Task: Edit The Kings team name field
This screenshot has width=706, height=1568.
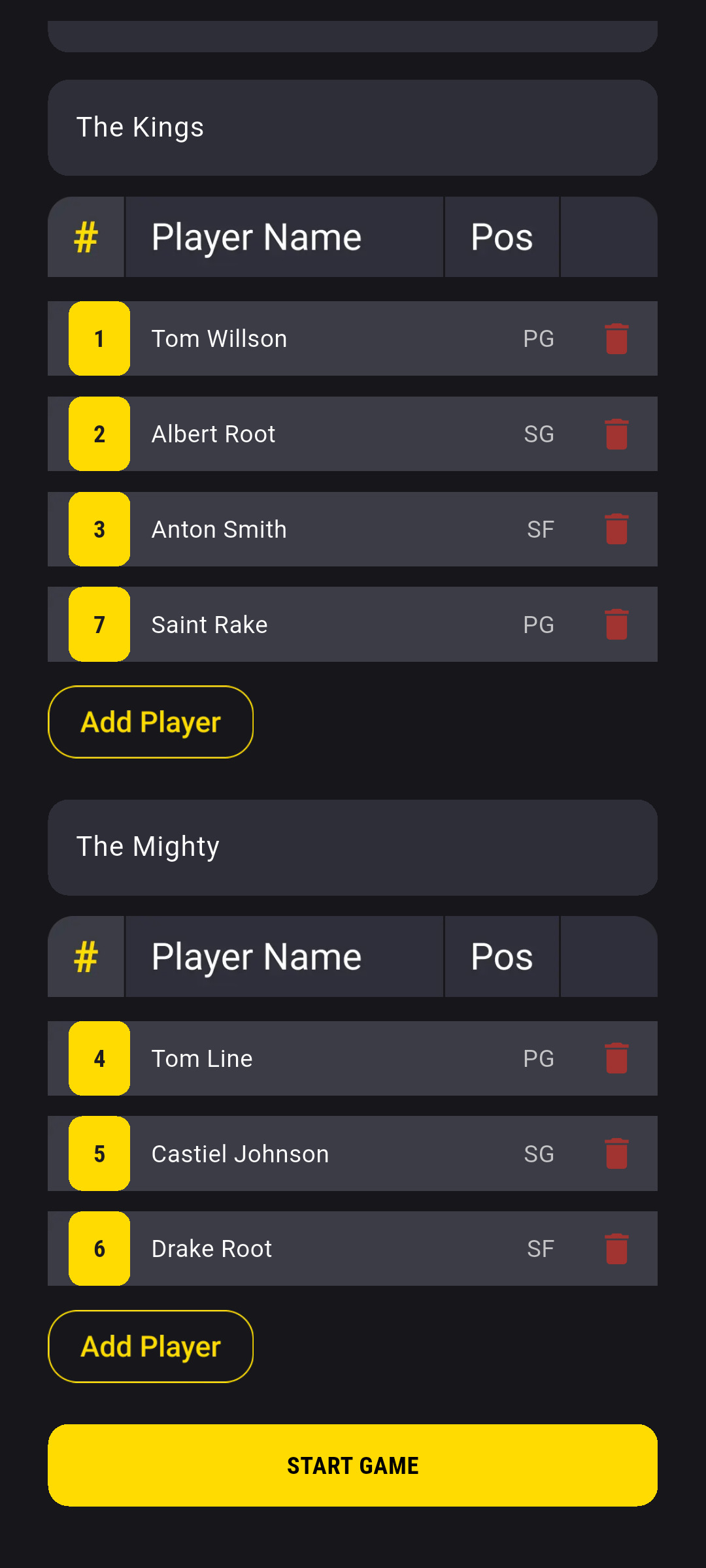Action: tap(353, 127)
